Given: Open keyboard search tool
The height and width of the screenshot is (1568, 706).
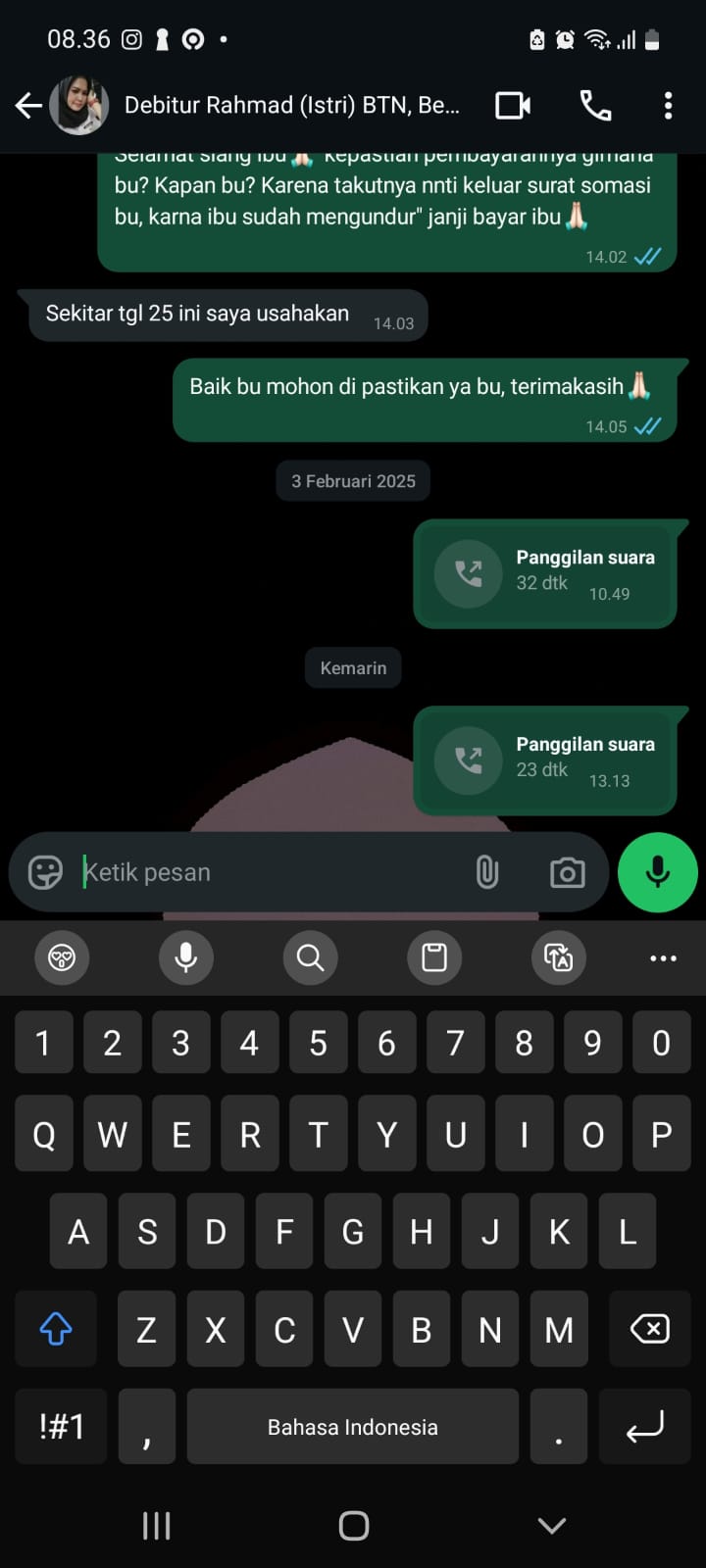Looking at the screenshot, I should tap(310, 957).
